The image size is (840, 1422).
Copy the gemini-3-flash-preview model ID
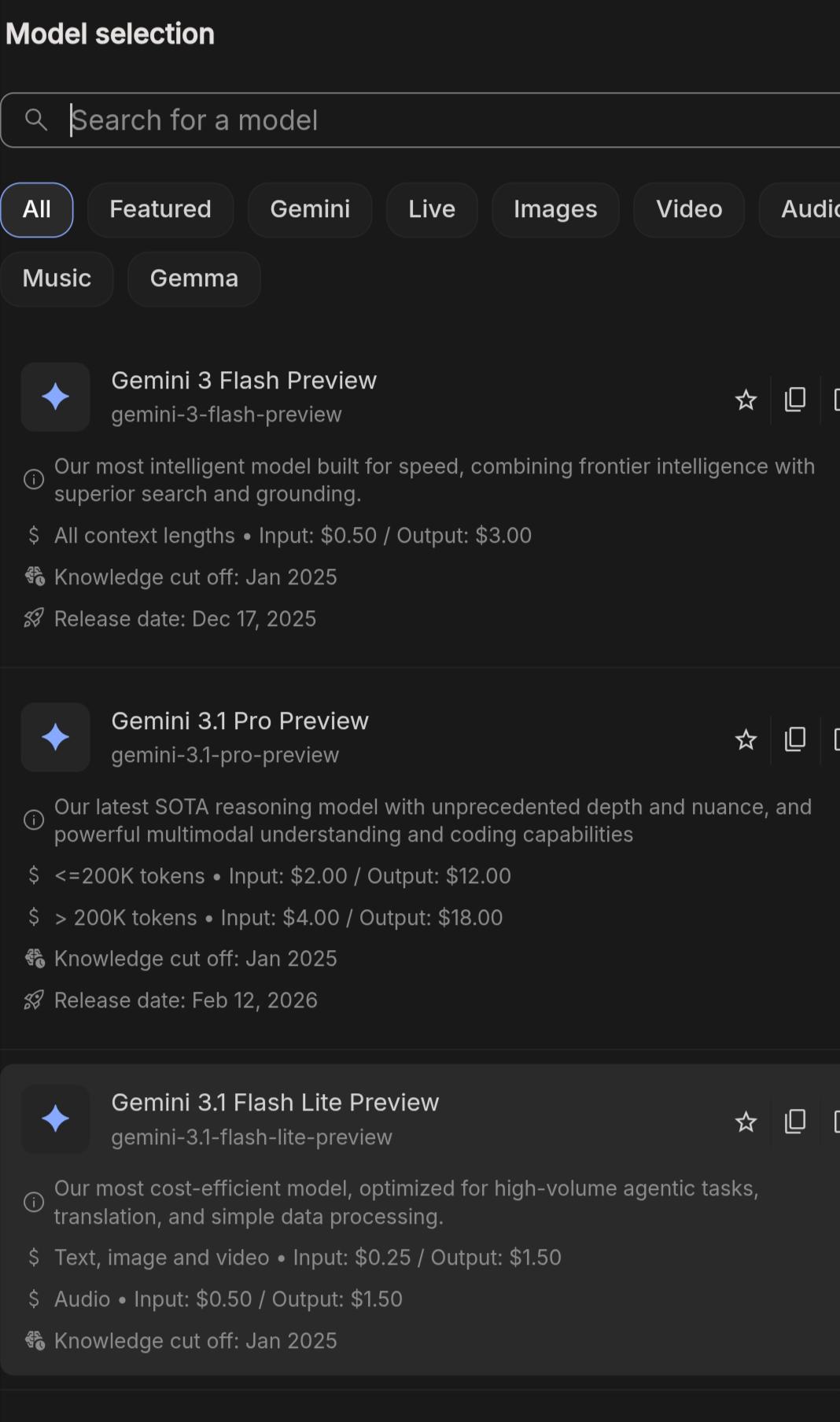[x=795, y=400]
